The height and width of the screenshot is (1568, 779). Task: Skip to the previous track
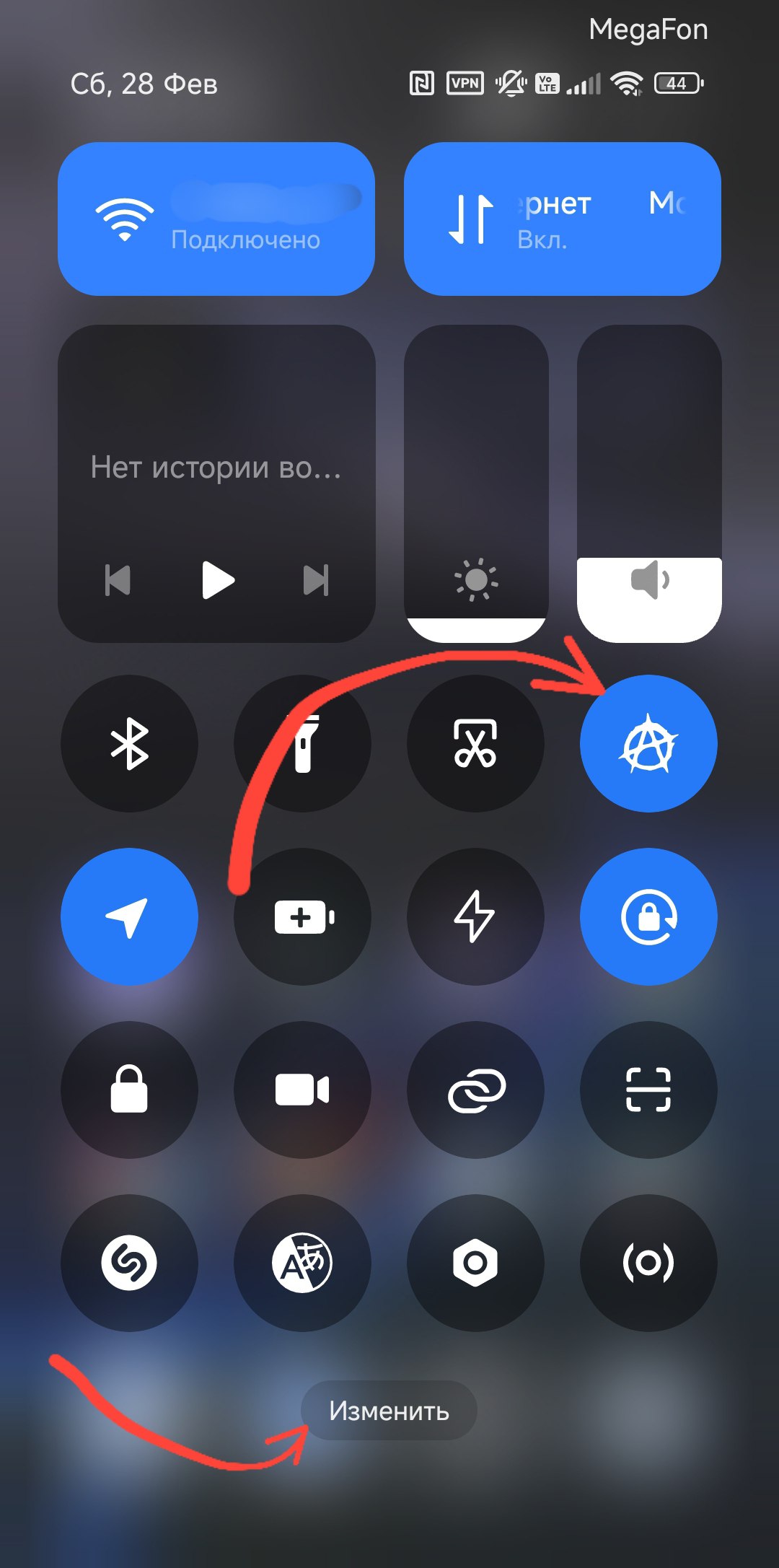[118, 580]
